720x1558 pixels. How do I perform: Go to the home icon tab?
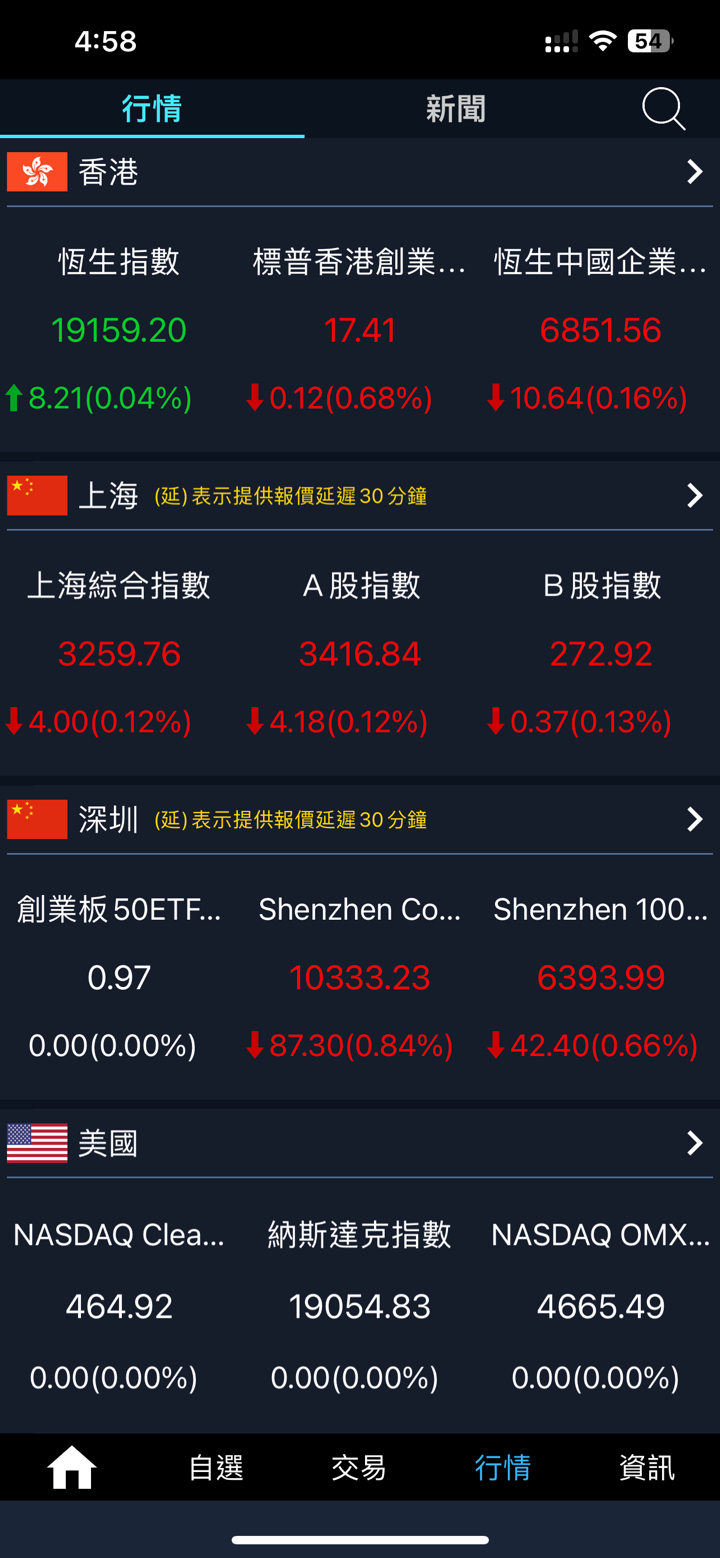pos(72,1468)
